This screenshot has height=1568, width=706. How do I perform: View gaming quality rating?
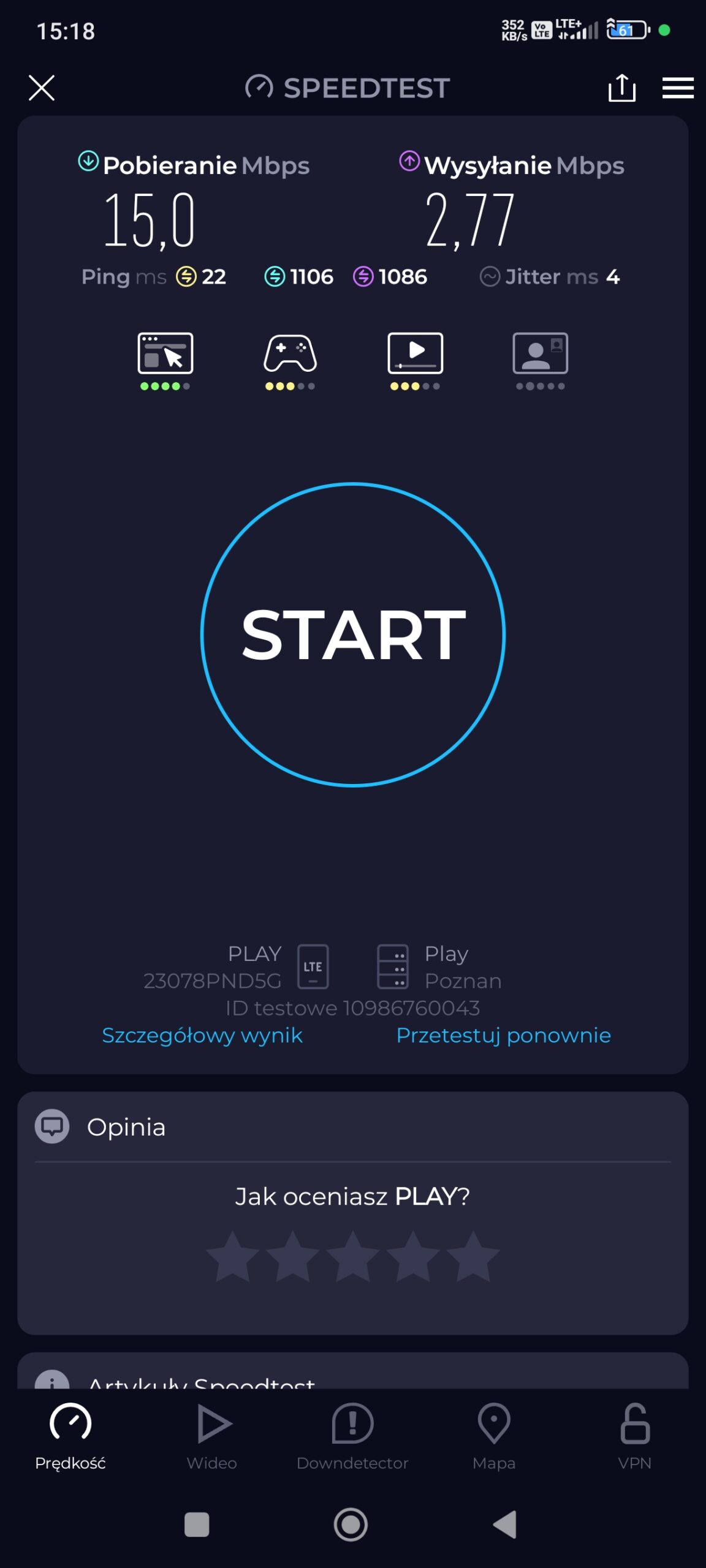tap(290, 360)
